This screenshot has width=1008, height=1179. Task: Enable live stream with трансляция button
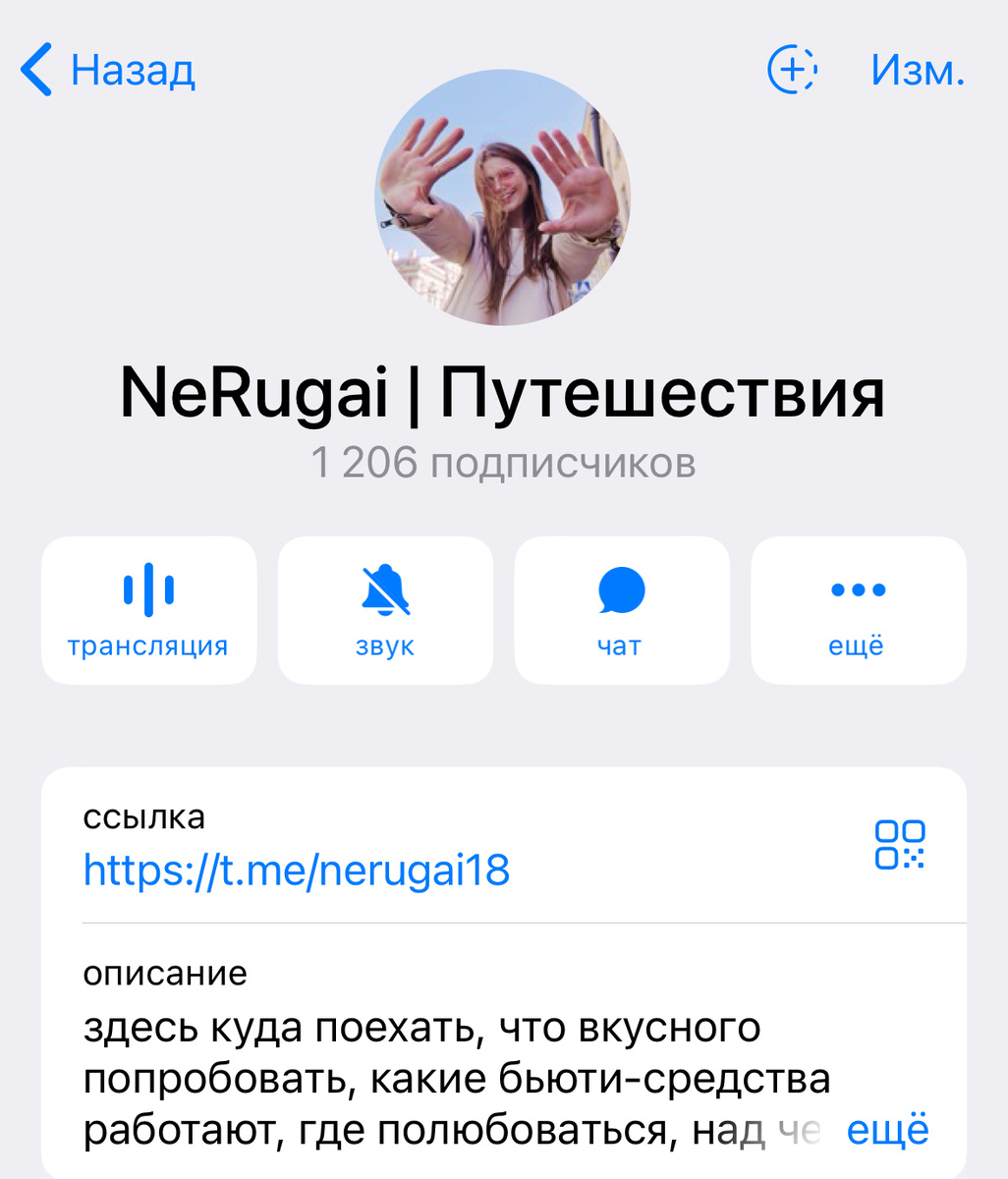pyautogui.click(x=148, y=609)
